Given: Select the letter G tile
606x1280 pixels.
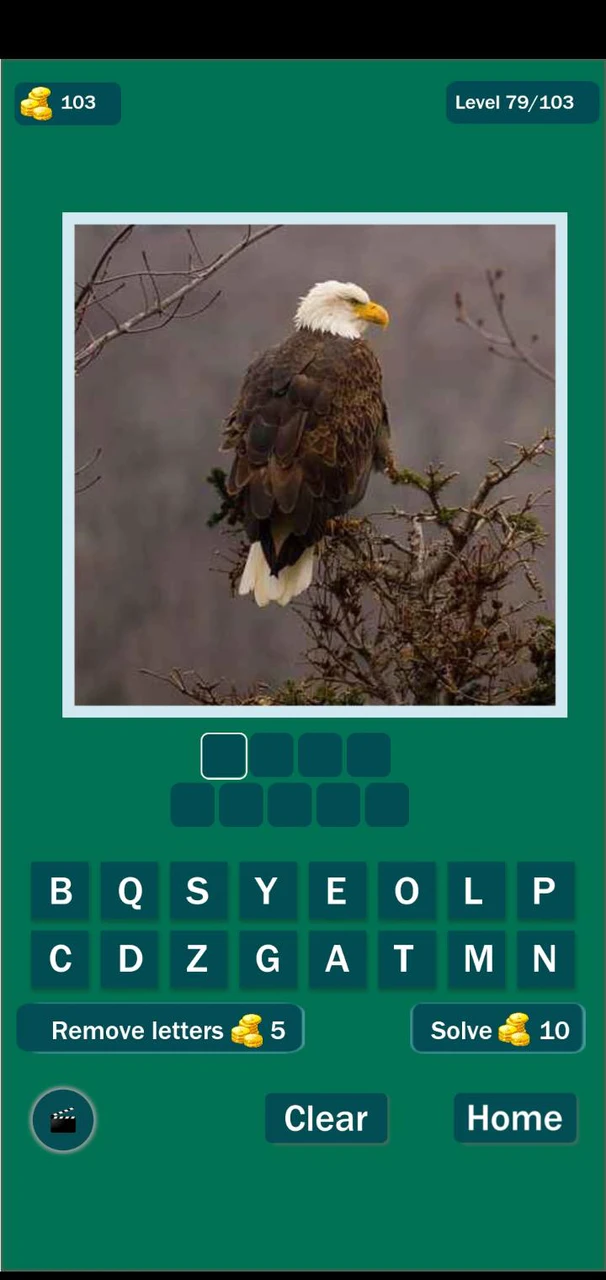Looking at the screenshot, I should (267, 959).
